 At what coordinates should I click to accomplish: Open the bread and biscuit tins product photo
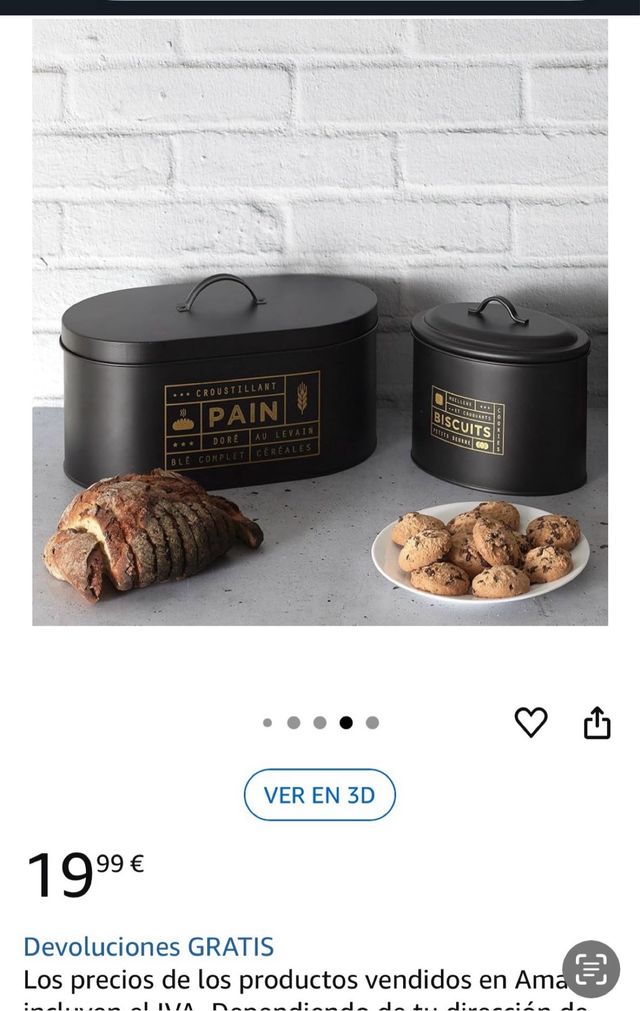320,322
